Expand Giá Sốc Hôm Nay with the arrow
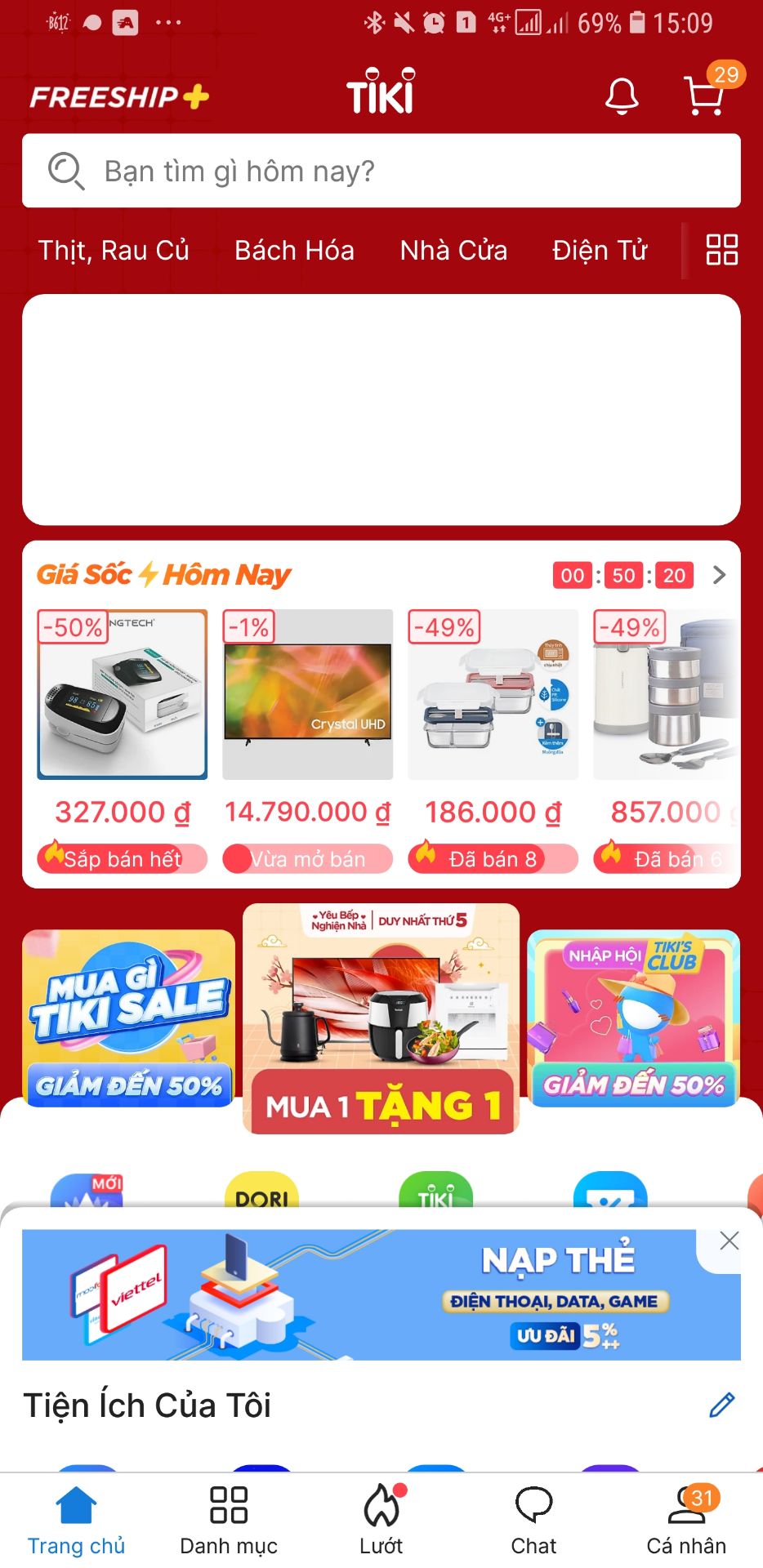This screenshot has width=763, height=1568. click(718, 575)
